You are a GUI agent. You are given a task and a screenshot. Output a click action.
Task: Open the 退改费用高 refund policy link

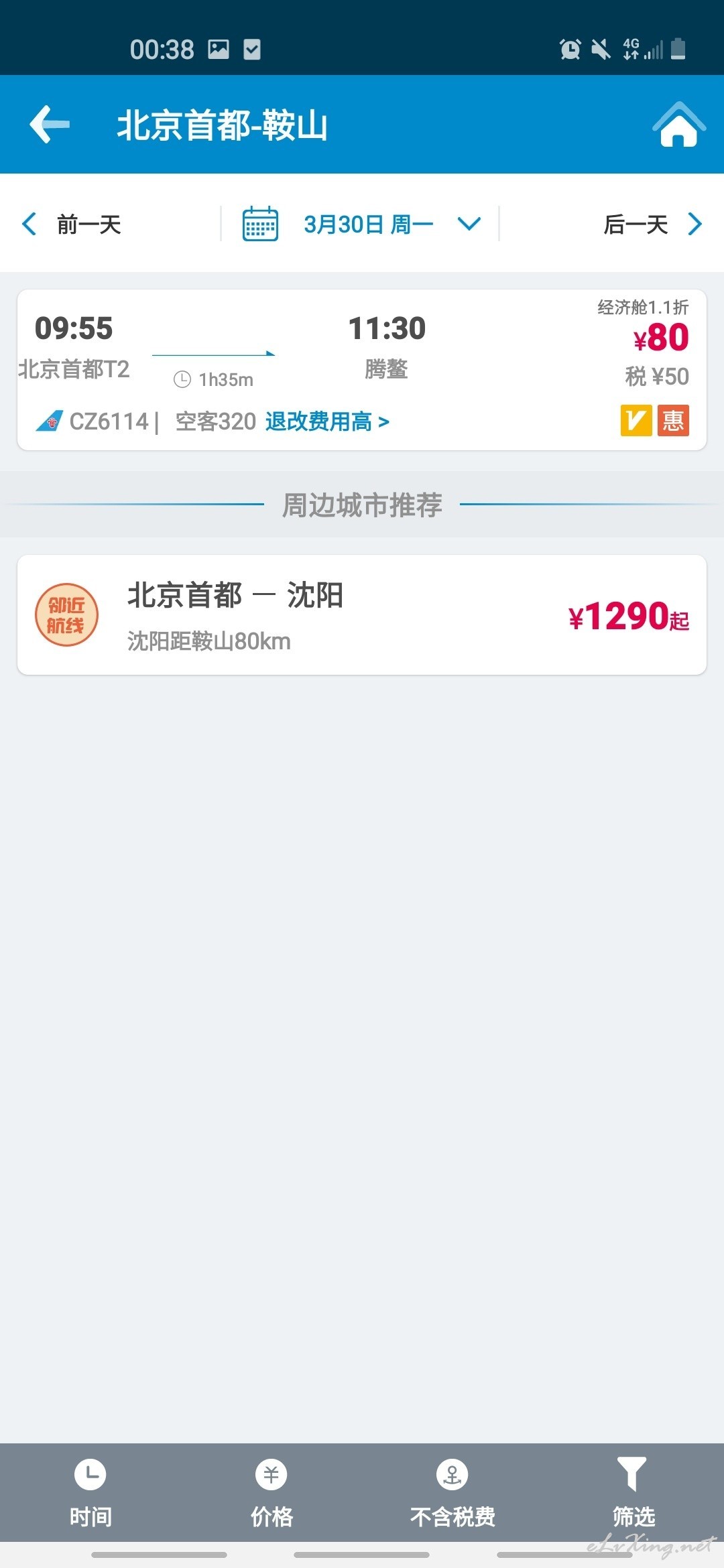(x=327, y=421)
